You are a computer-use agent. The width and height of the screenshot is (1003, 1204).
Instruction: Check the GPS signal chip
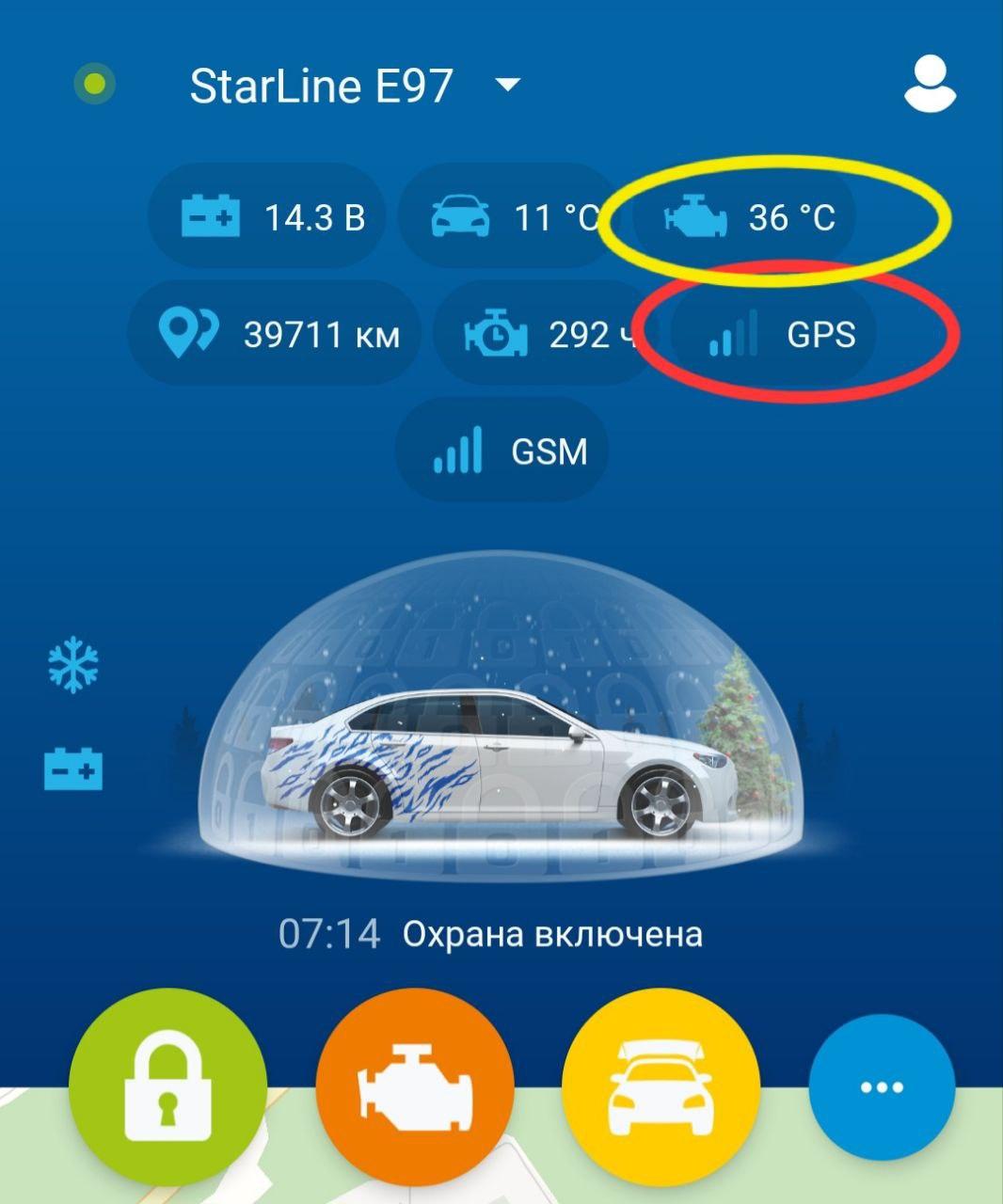click(x=781, y=334)
